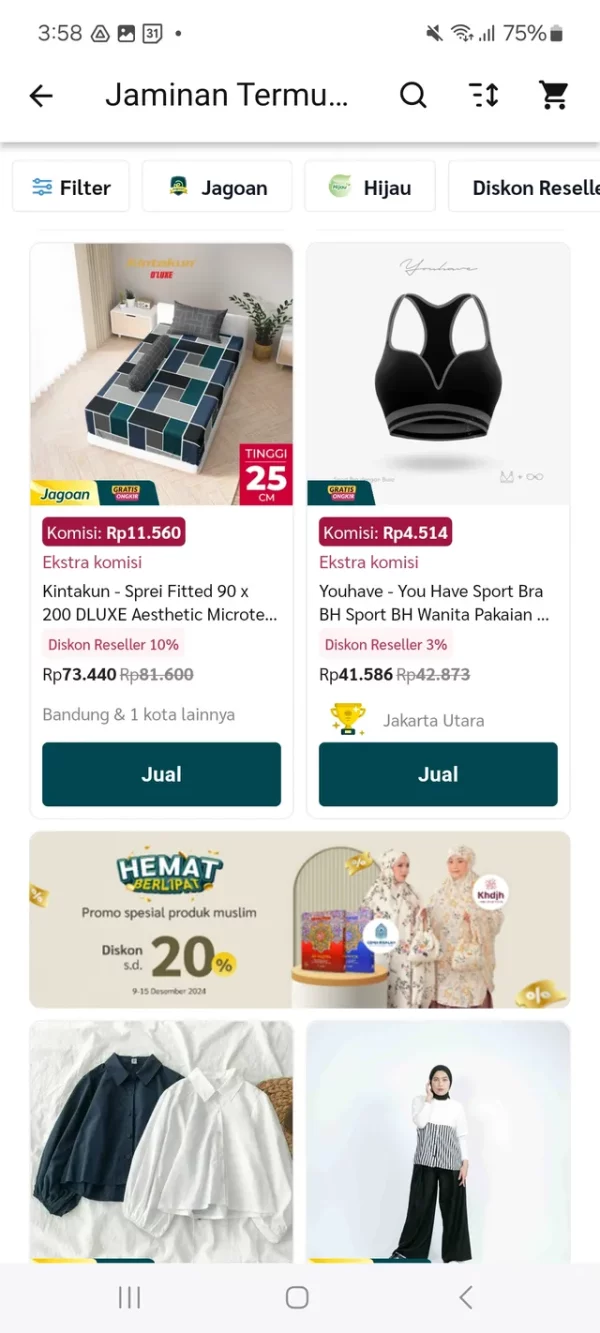Go back using the app bar arrow

[41, 96]
